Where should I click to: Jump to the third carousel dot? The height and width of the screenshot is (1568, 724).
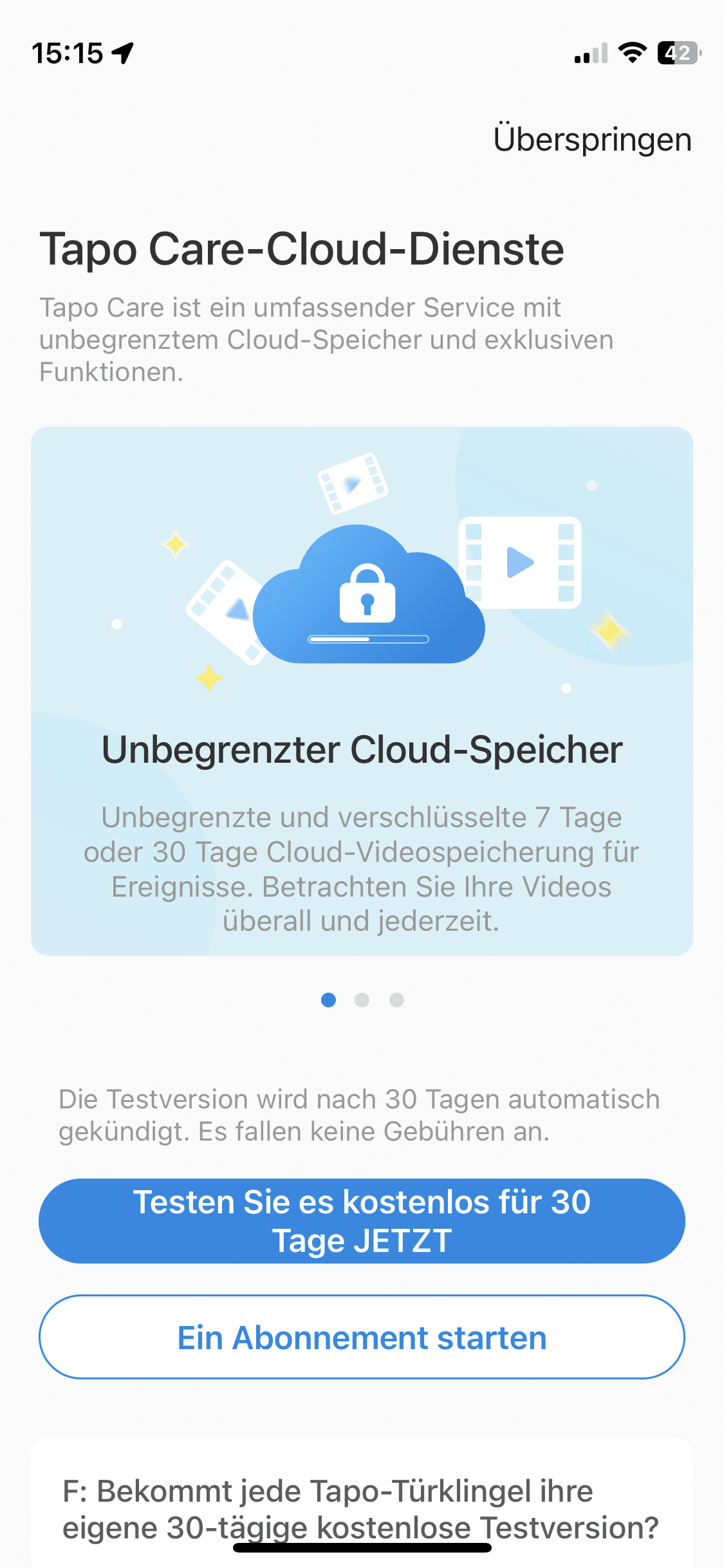point(396,1000)
